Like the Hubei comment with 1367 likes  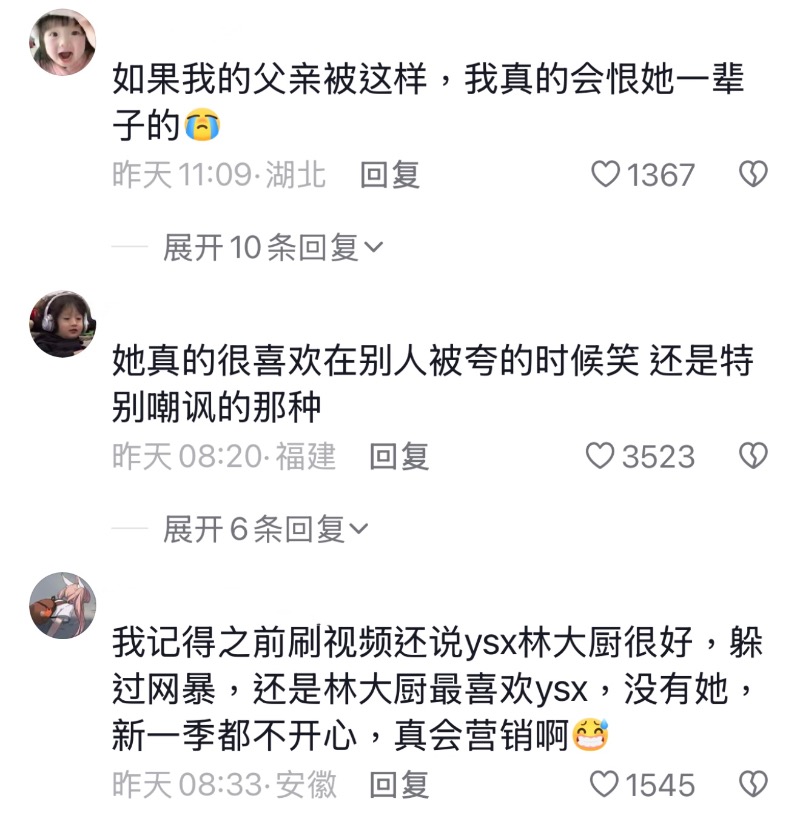606,175
